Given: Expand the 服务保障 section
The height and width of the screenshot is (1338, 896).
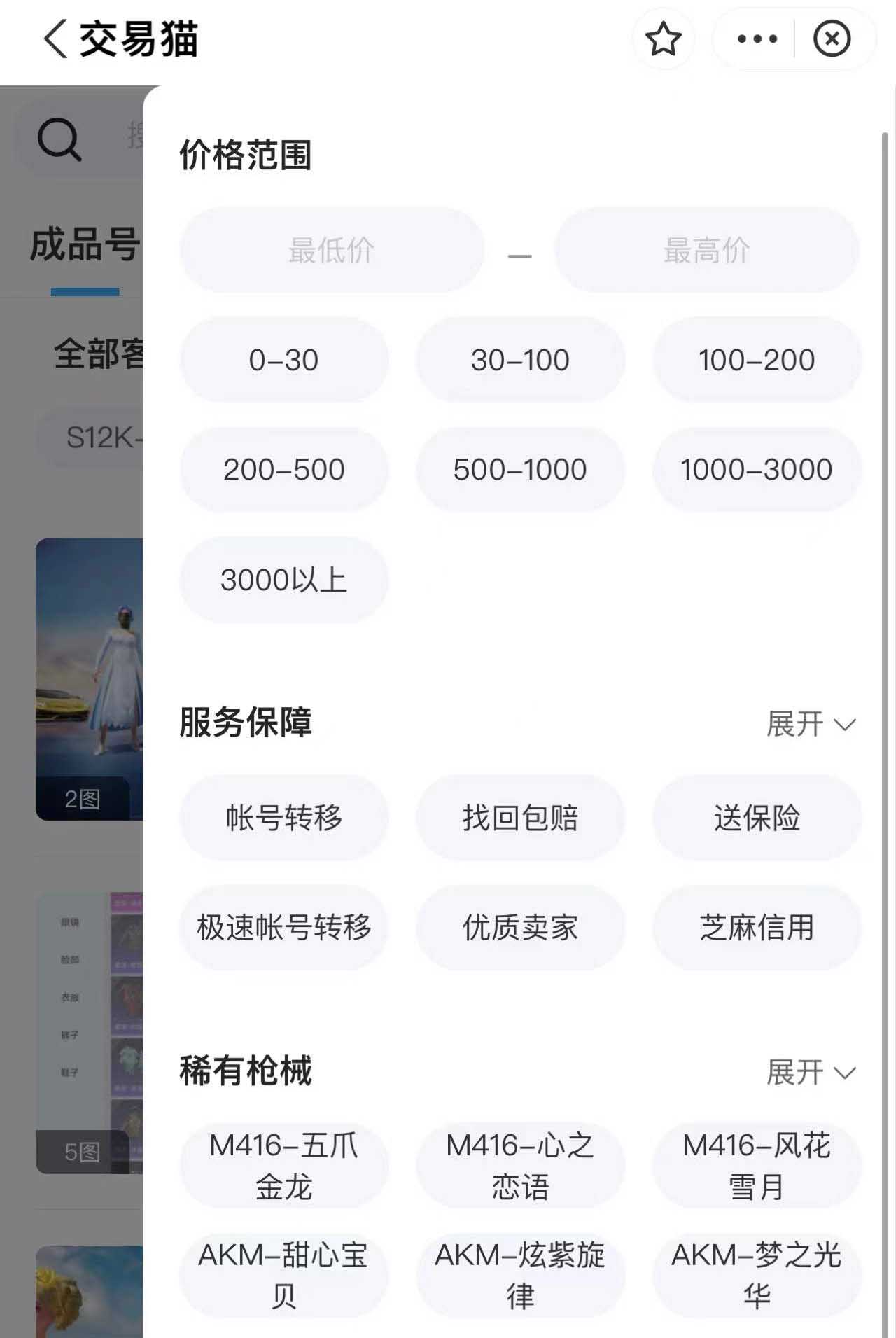Looking at the screenshot, I should pyautogui.click(x=811, y=723).
